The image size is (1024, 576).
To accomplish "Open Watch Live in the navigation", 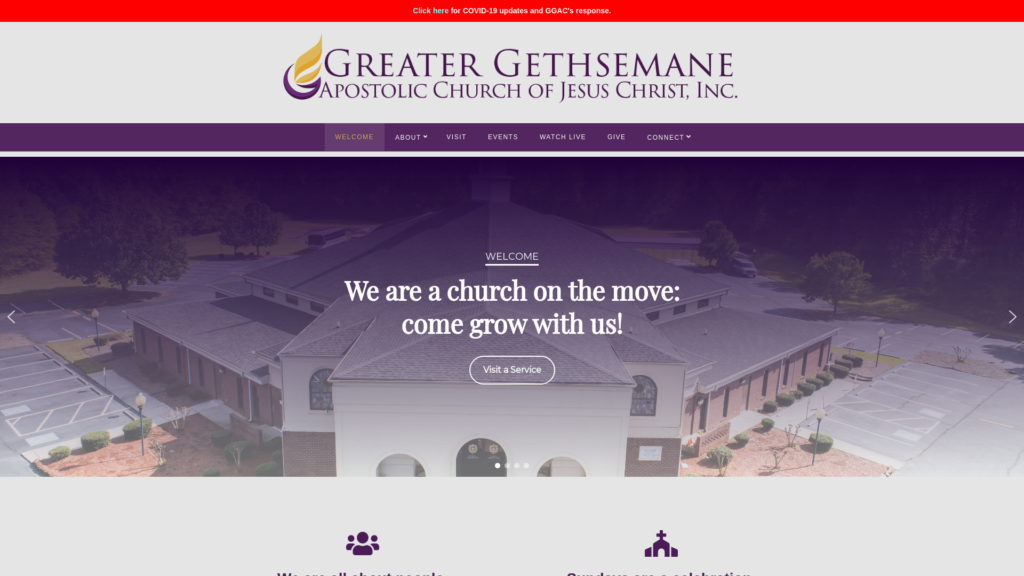I will coord(562,137).
